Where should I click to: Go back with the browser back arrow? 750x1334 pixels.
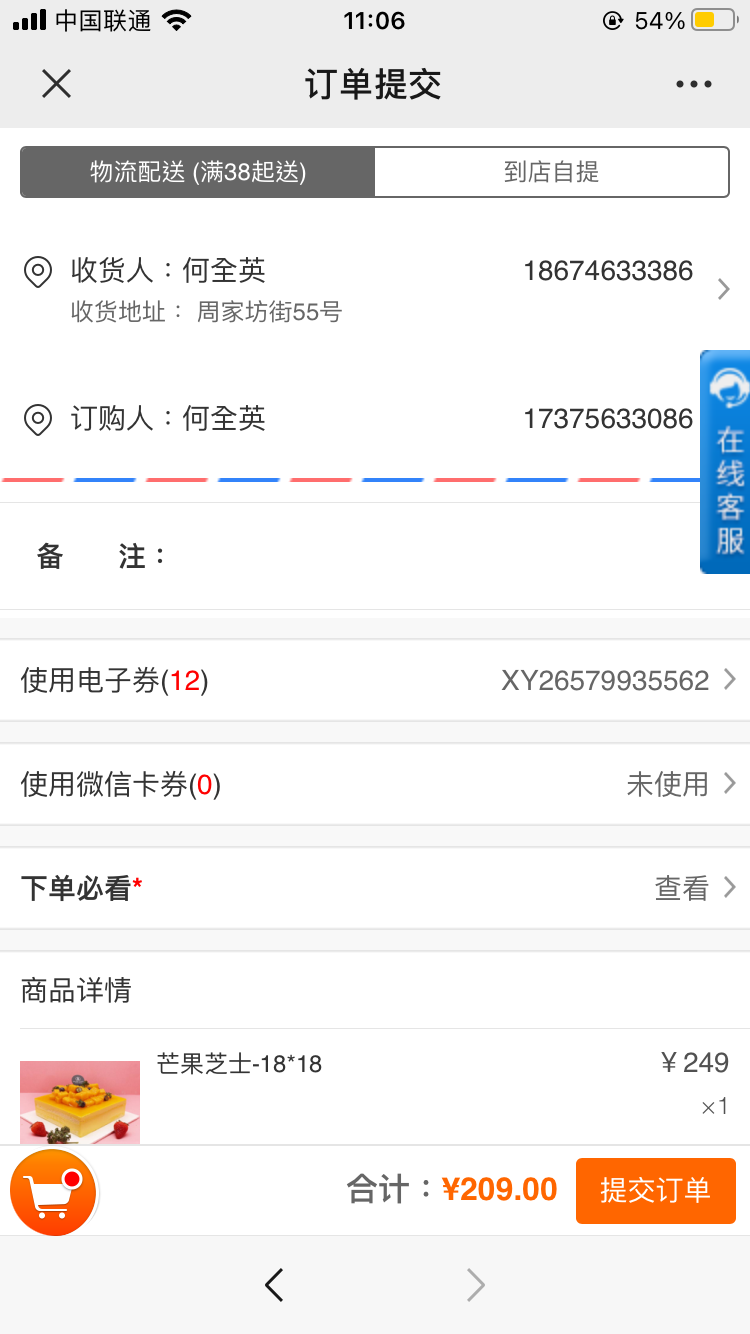pos(274,1284)
